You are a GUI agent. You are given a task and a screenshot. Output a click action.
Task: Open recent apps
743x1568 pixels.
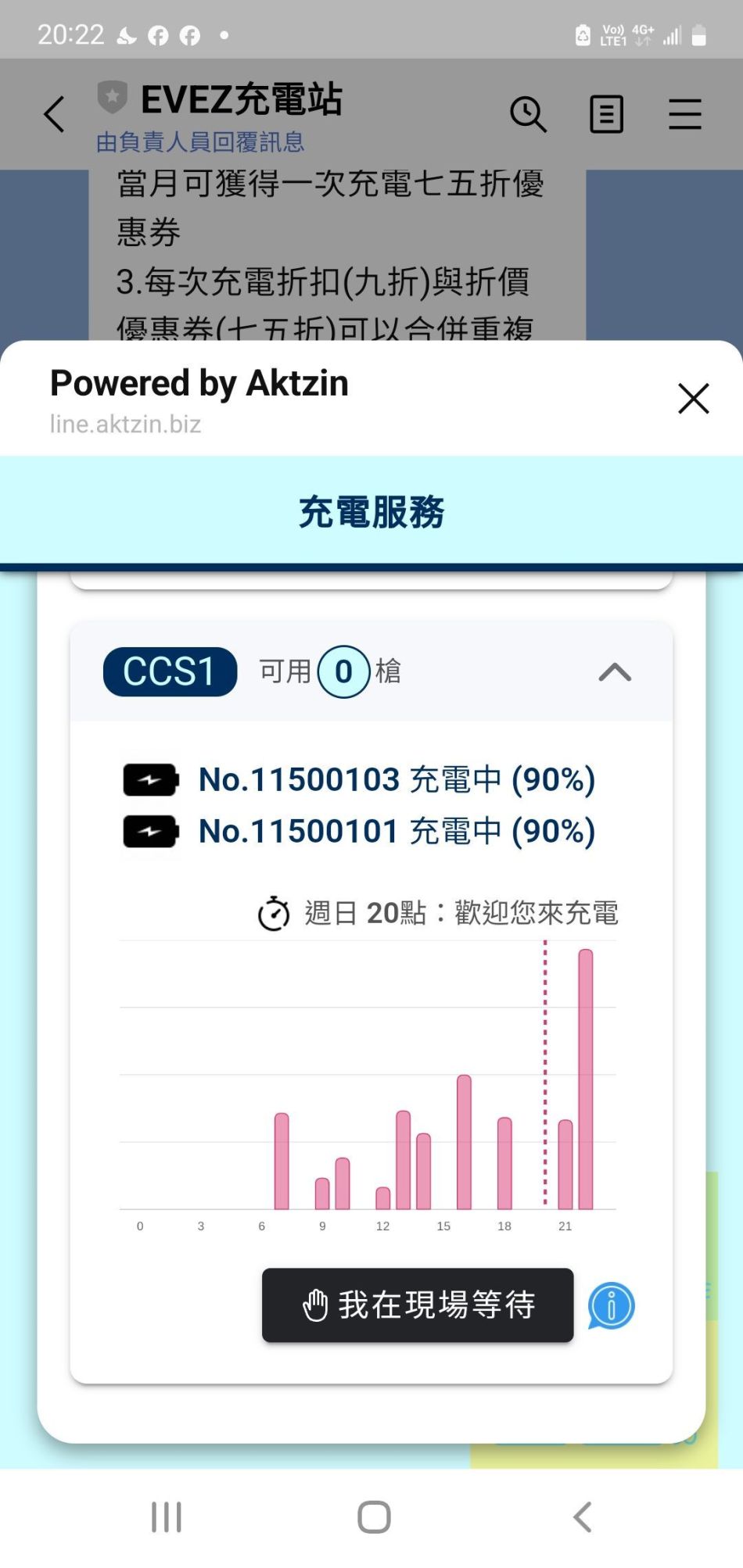coord(167,1517)
